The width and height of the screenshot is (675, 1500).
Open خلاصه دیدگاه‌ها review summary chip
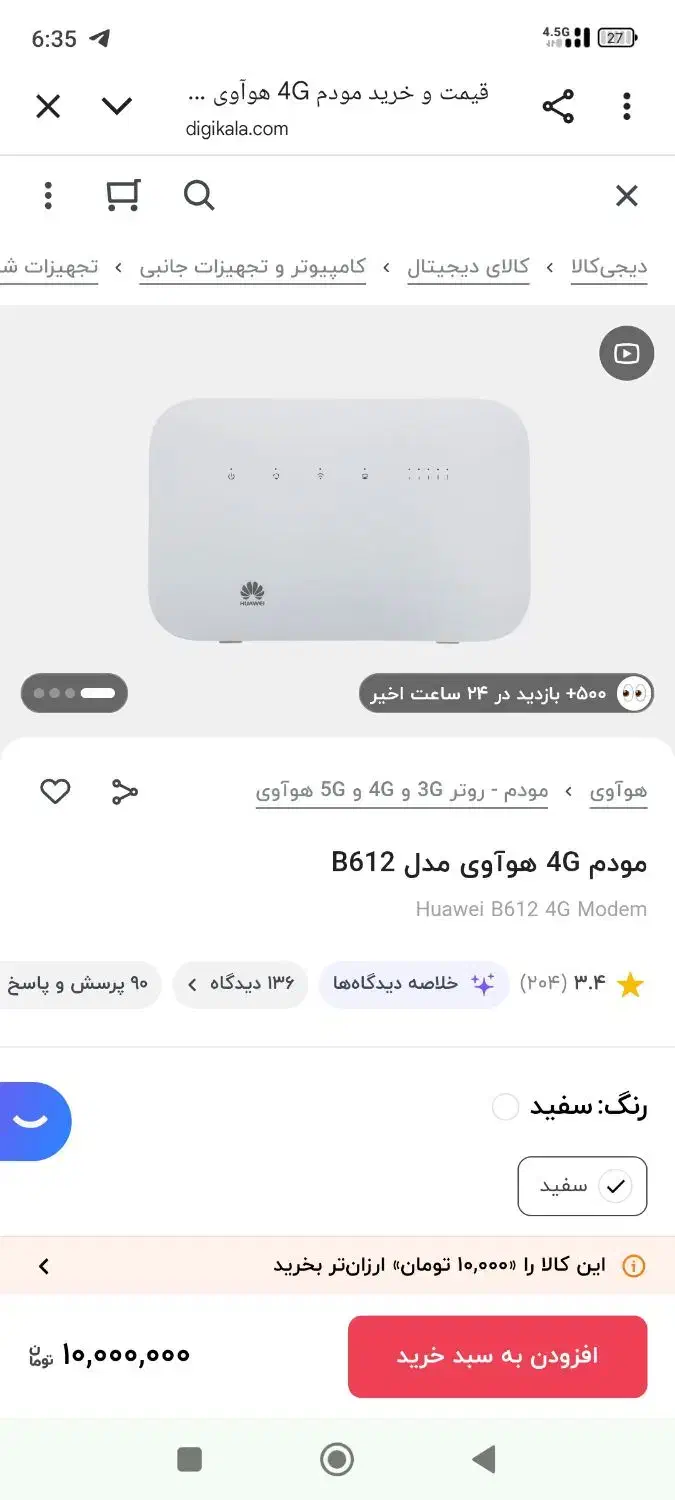point(414,984)
